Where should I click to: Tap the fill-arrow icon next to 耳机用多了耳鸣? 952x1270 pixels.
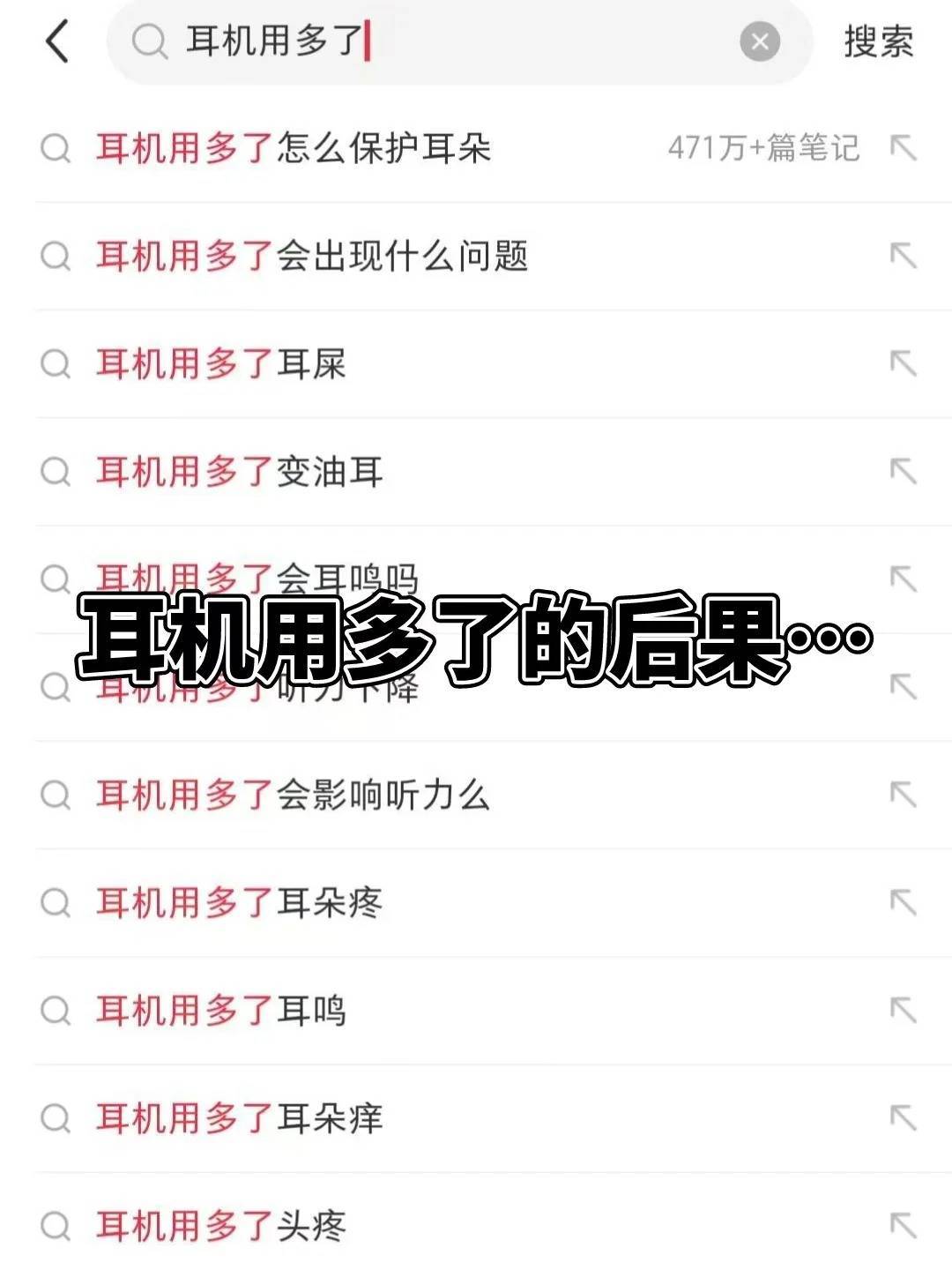tap(903, 1010)
